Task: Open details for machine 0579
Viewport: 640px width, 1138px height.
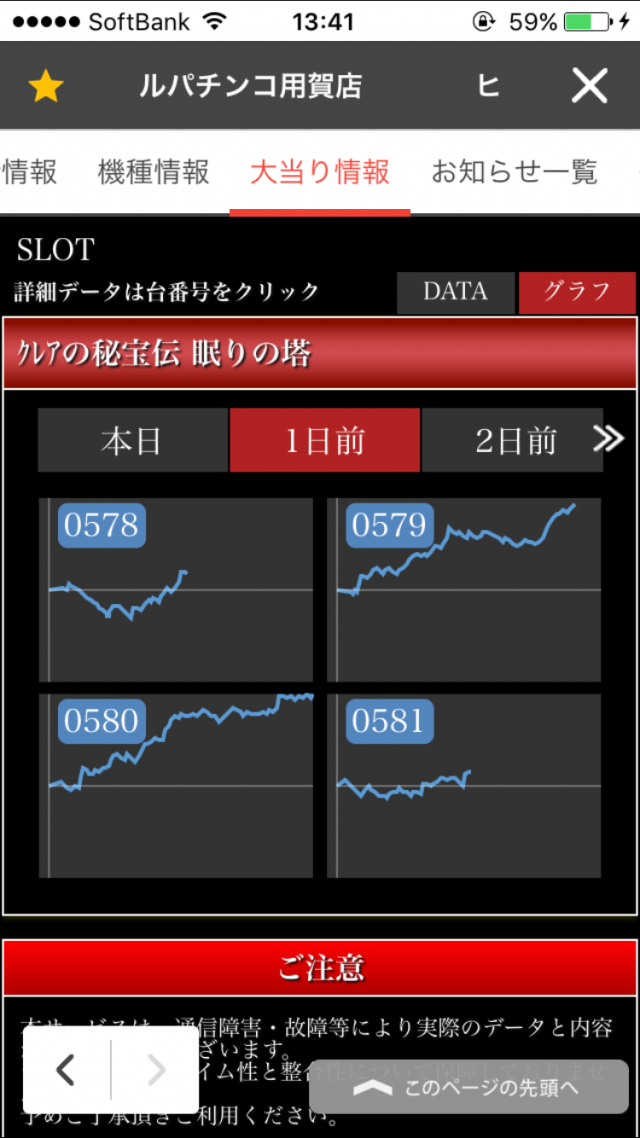Action: [x=389, y=525]
